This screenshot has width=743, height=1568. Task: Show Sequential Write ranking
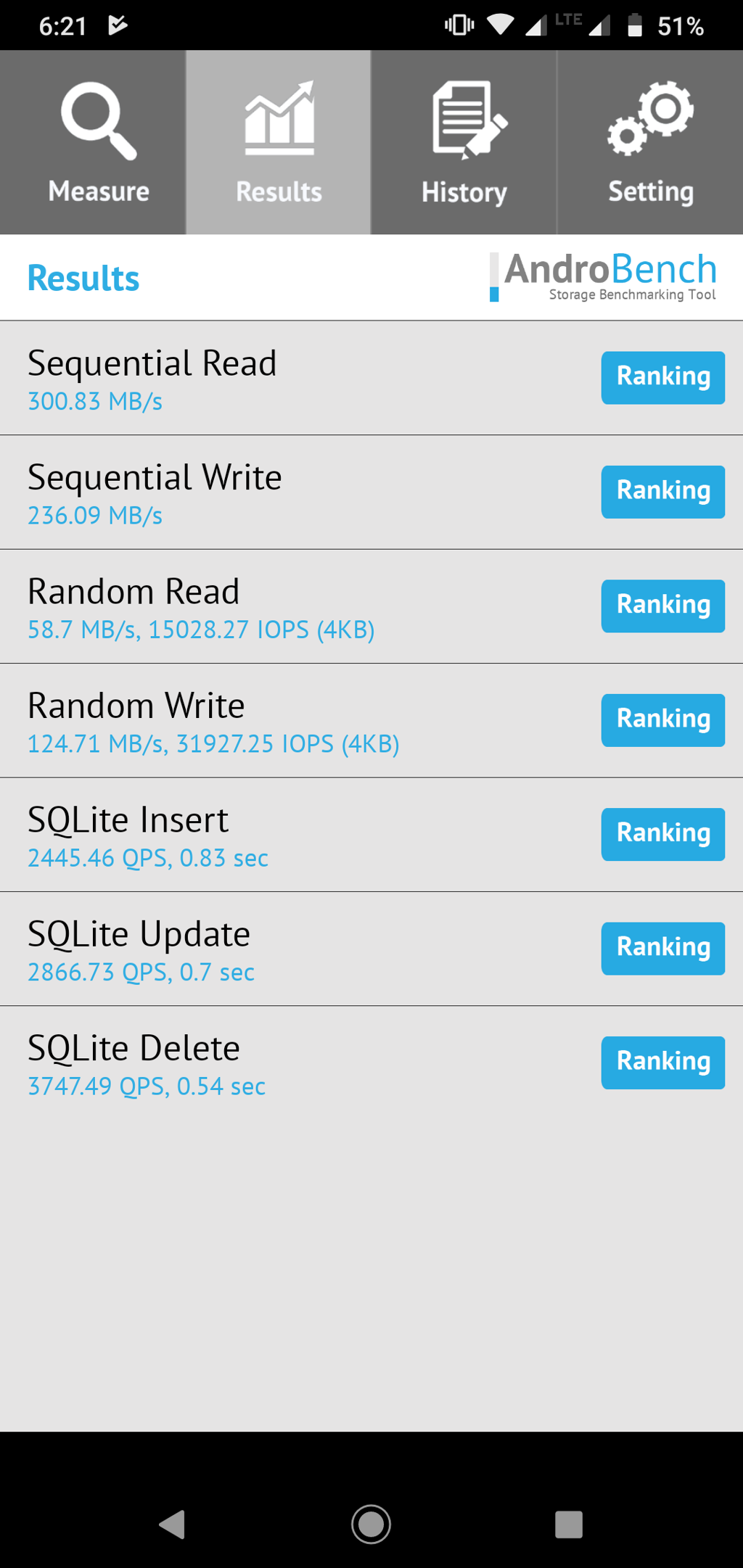(x=662, y=492)
